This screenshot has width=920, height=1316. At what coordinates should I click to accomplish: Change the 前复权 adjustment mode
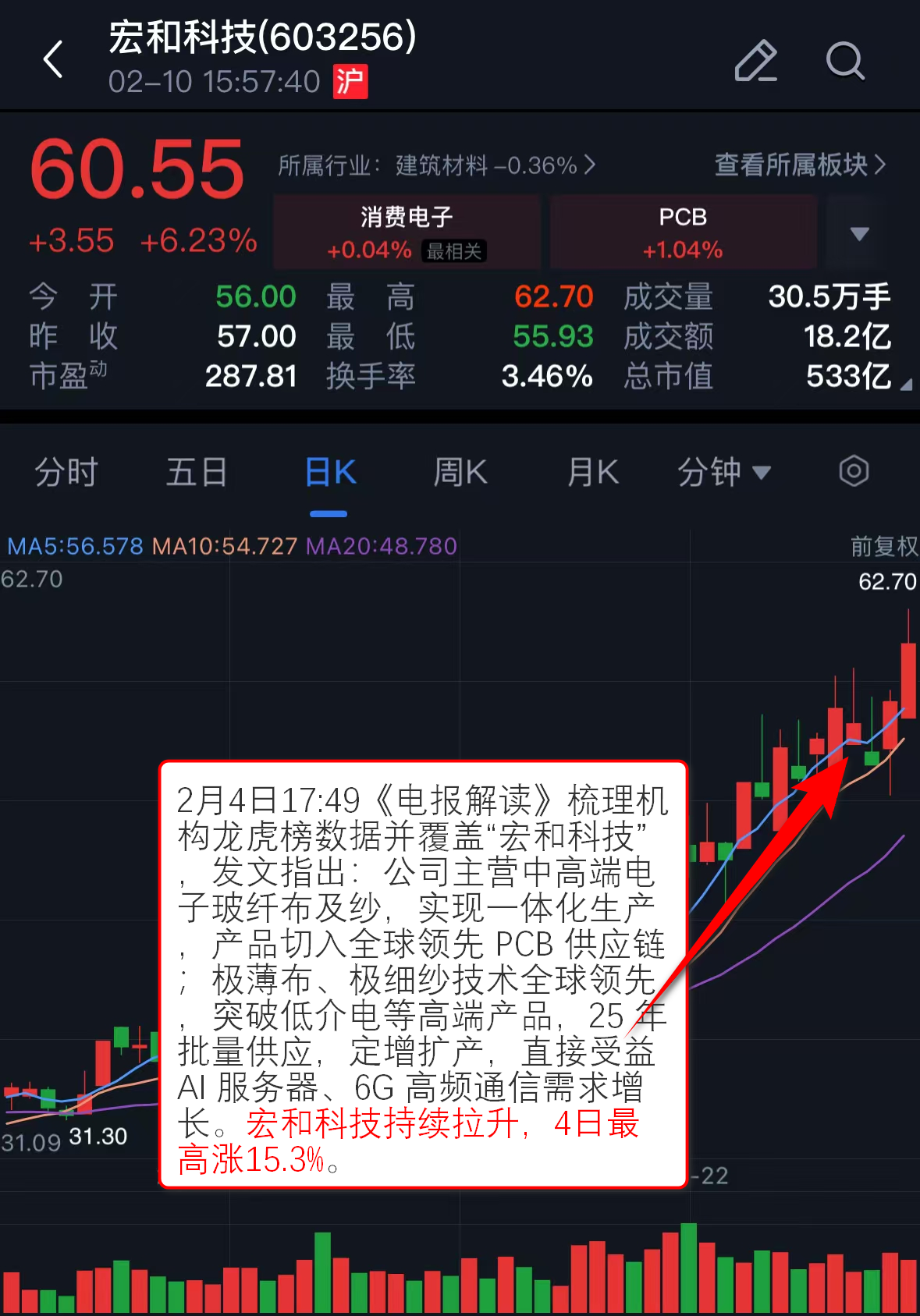coord(883,546)
